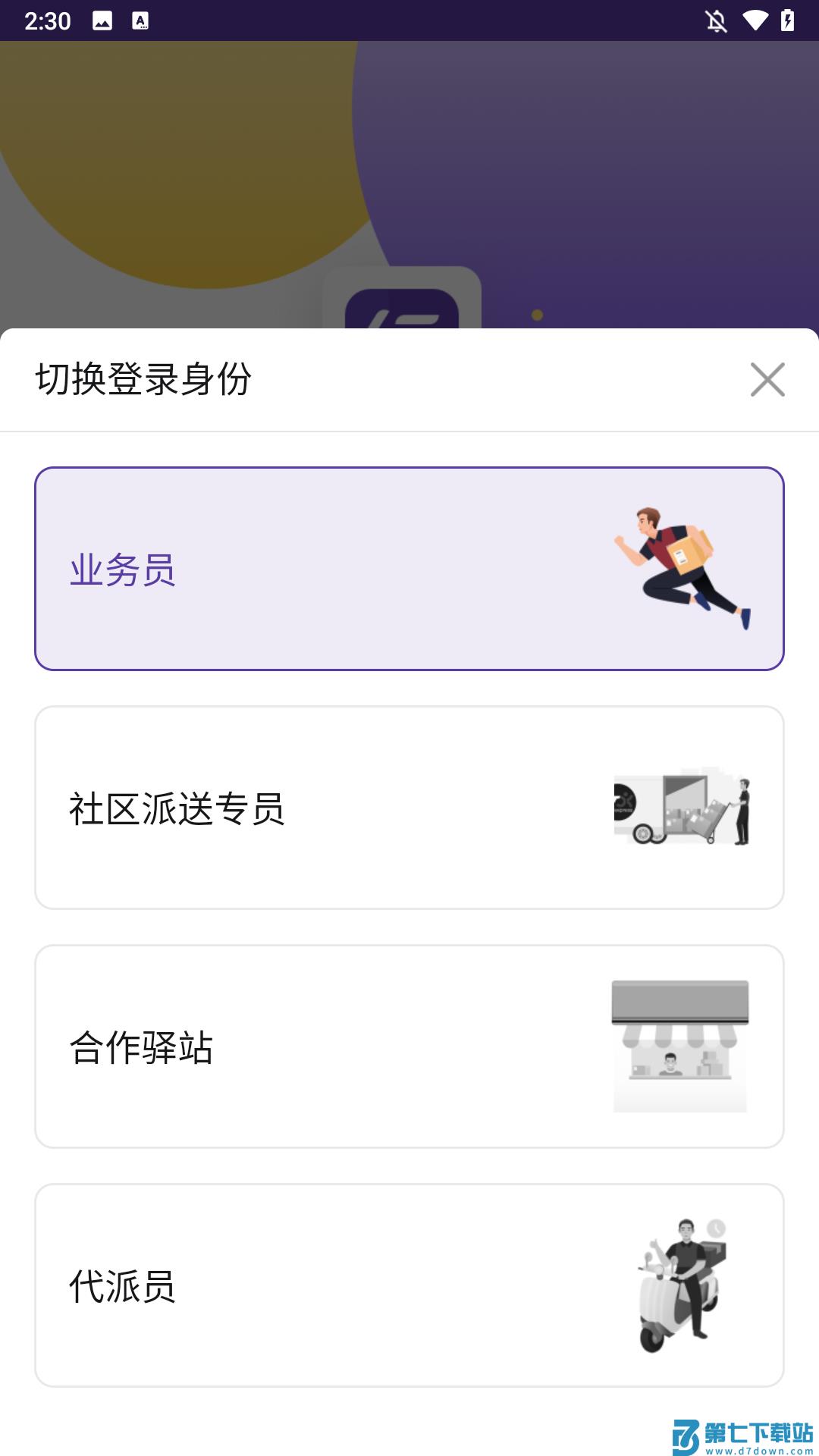Pick the 代派员 identity card

click(x=409, y=1285)
